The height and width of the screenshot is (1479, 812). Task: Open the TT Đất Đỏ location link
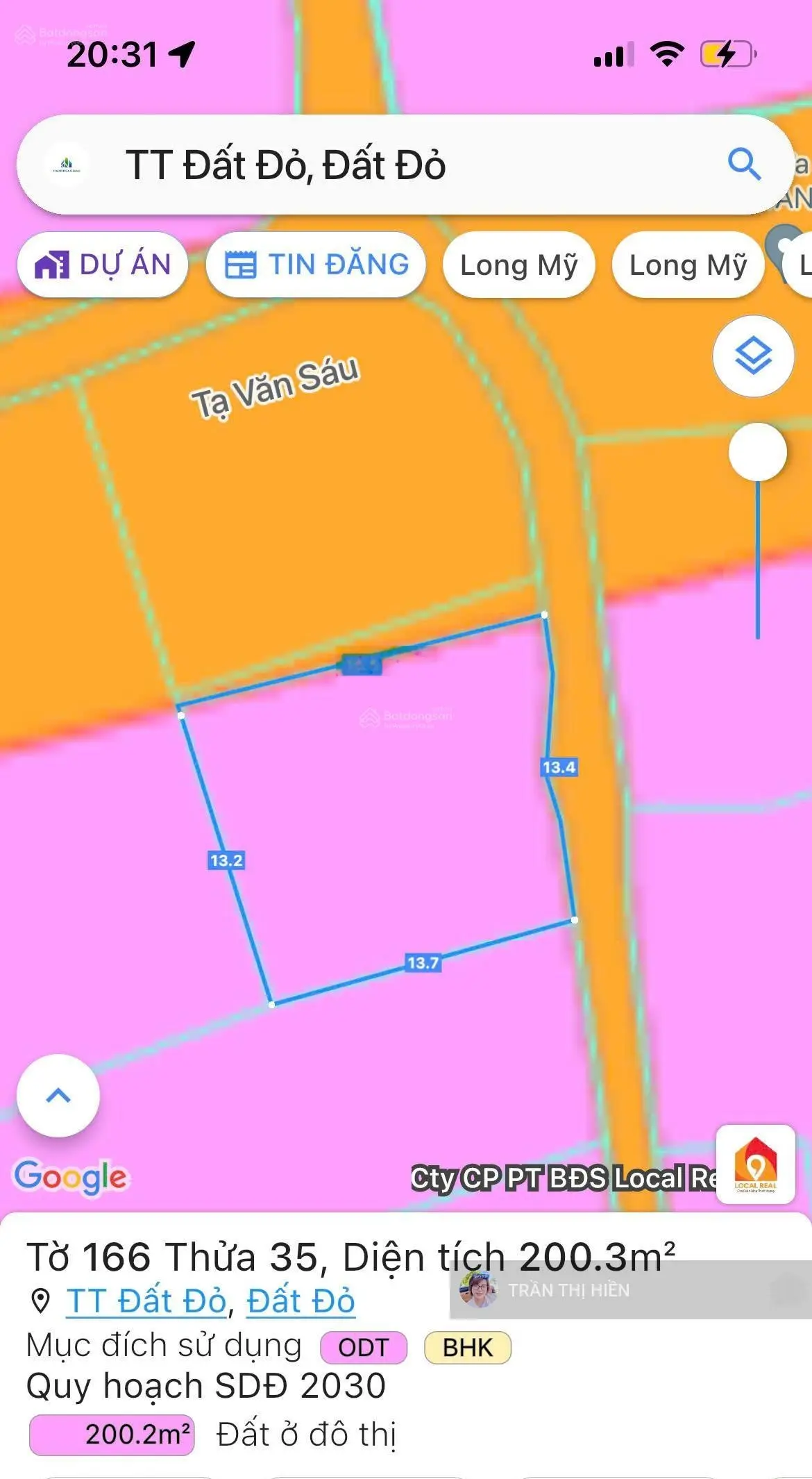(147, 1301)
